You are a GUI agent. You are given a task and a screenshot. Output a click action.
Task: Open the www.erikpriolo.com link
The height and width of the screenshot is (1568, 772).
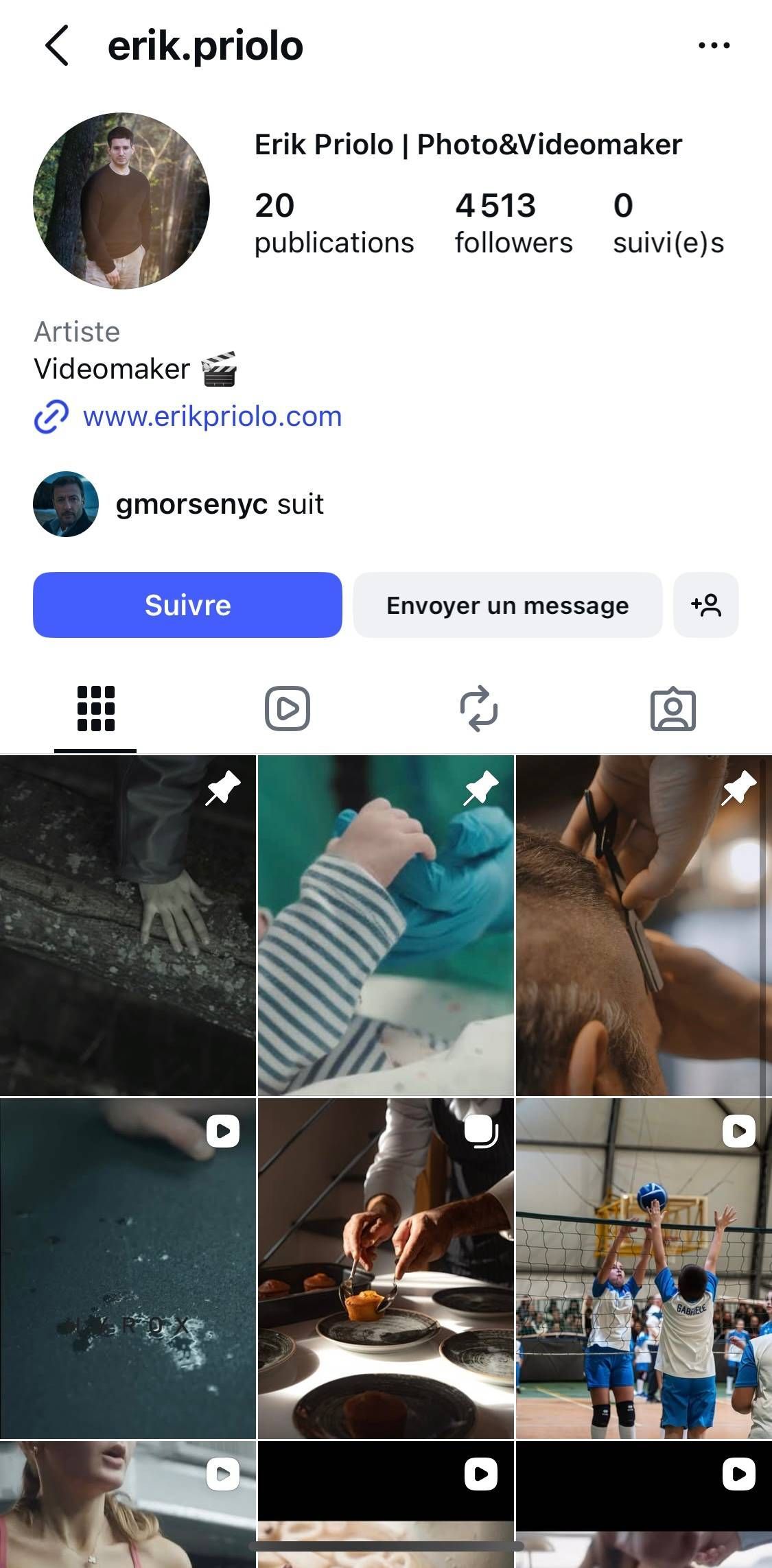tap(212, 416)
